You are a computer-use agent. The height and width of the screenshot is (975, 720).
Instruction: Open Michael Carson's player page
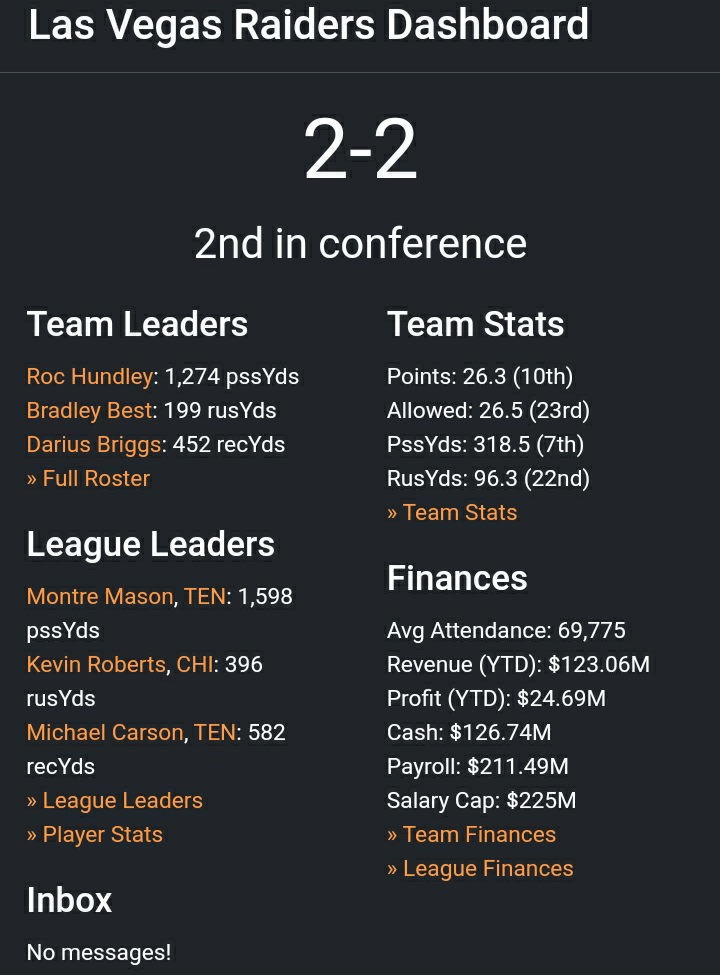(x=105, y=733)
